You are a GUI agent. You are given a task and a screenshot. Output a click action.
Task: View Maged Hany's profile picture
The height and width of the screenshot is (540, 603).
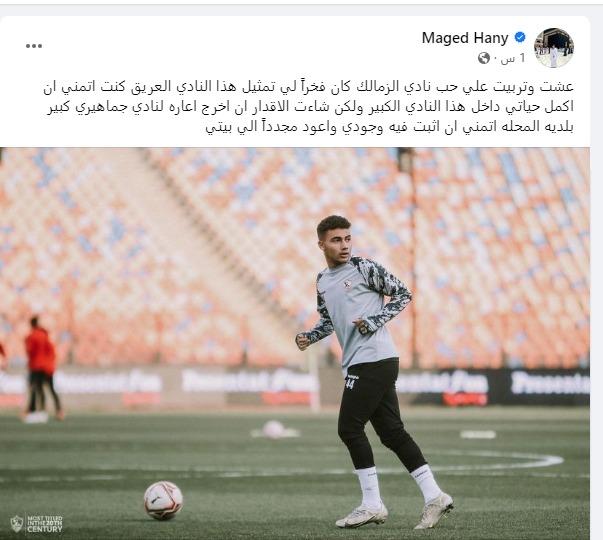554,47
